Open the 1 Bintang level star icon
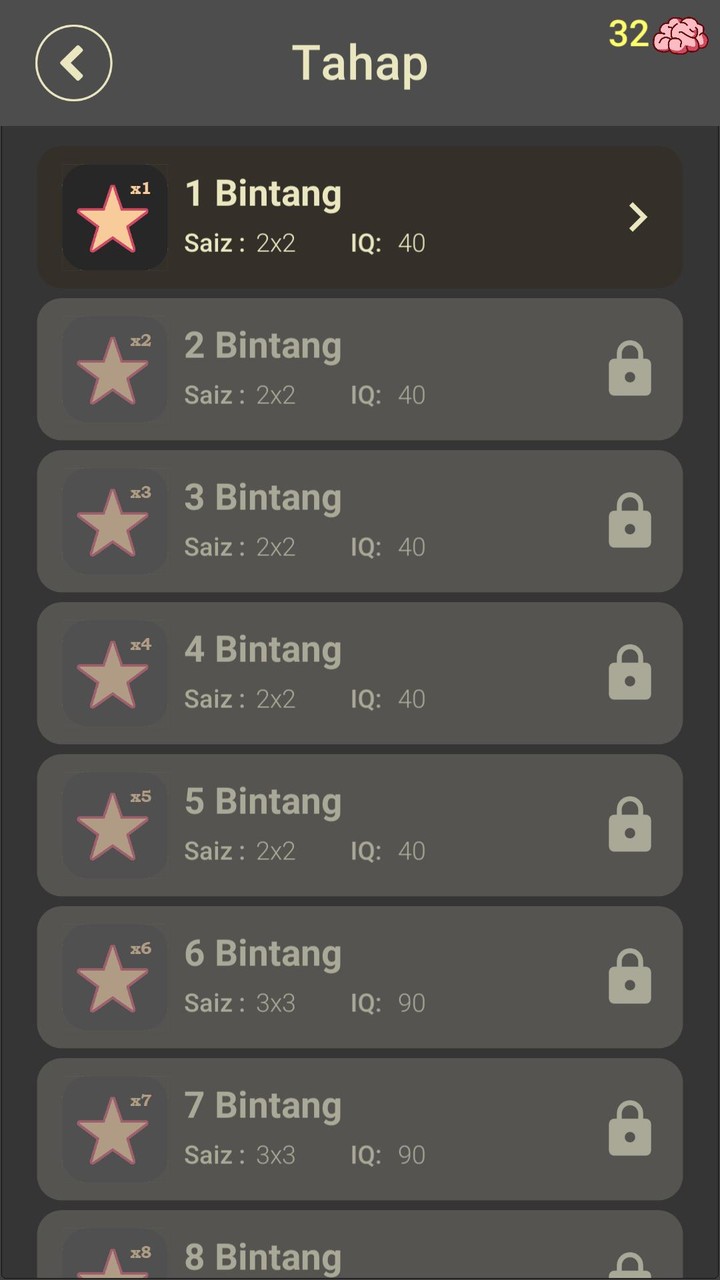 pos(114,217)
